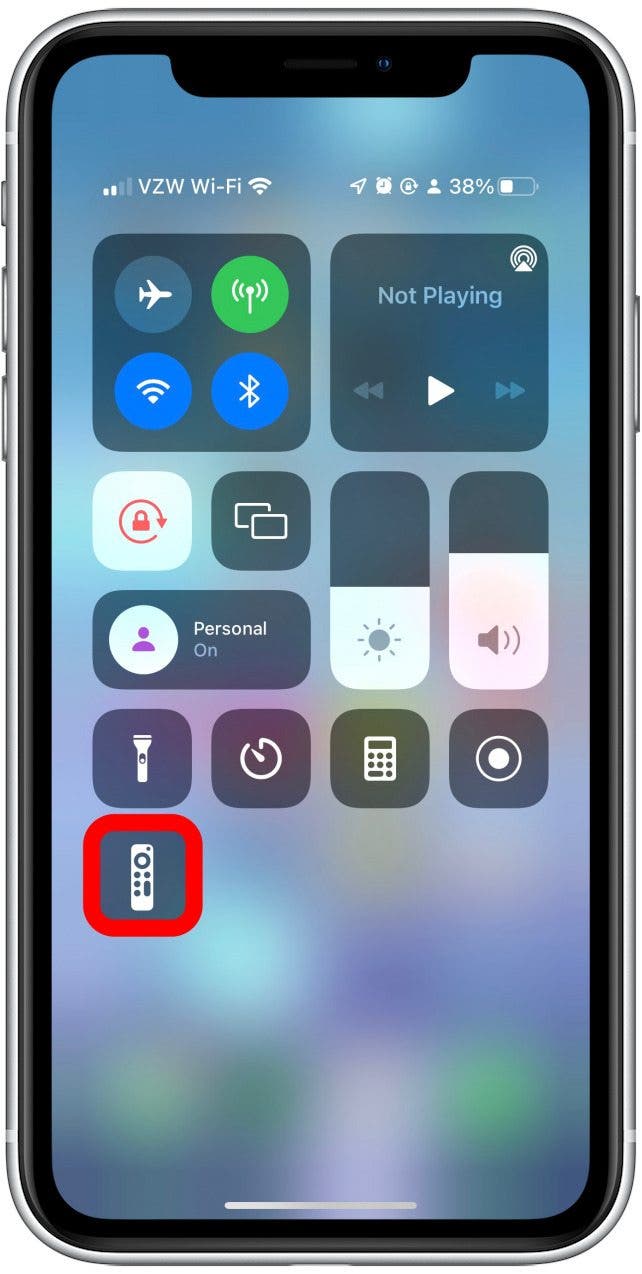The width and height of the screenshot is (642, 1274).
Task: Open AirPlay audio output options
Action: click(521, 260)
